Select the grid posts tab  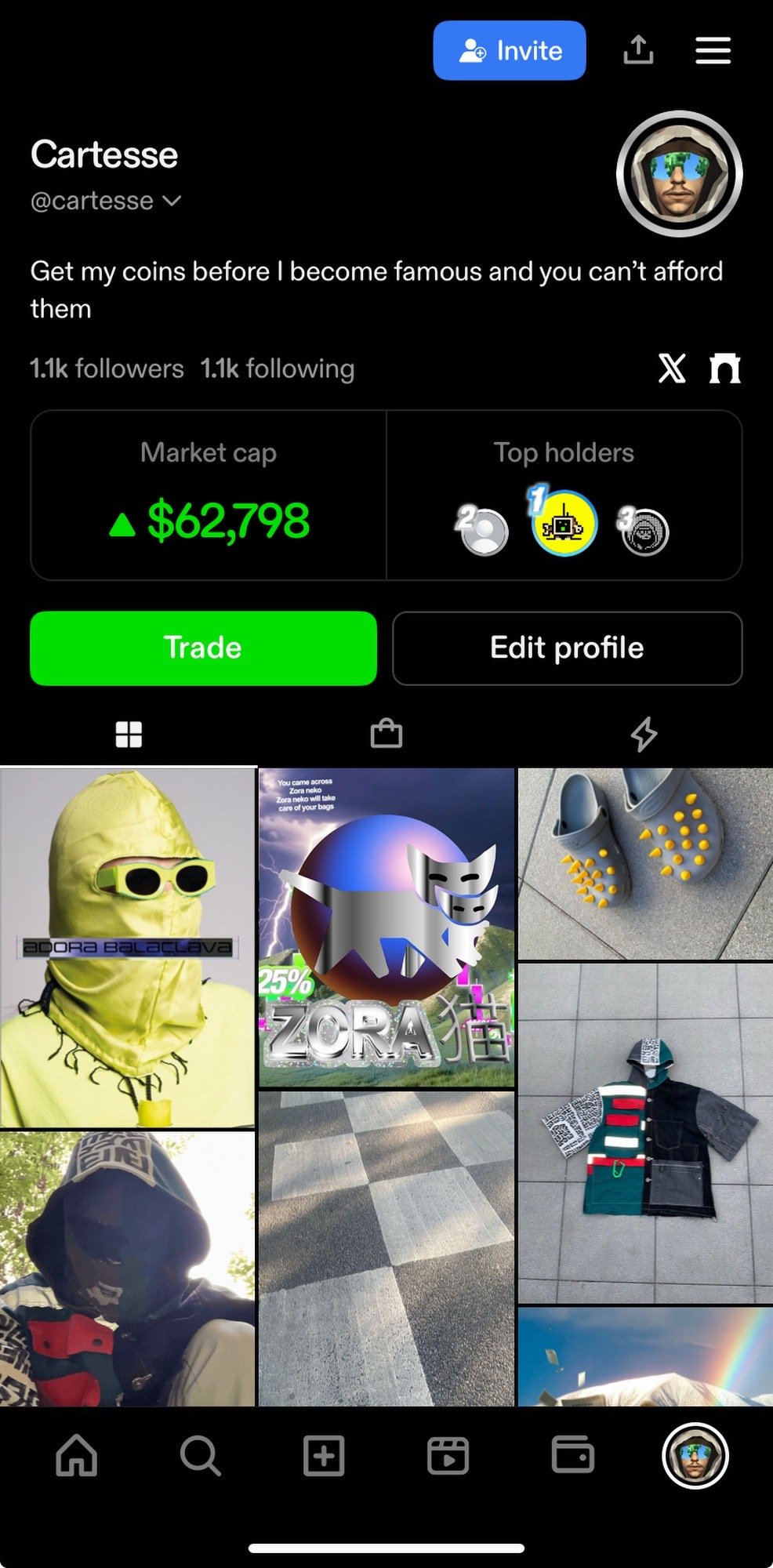click(129, 735)
